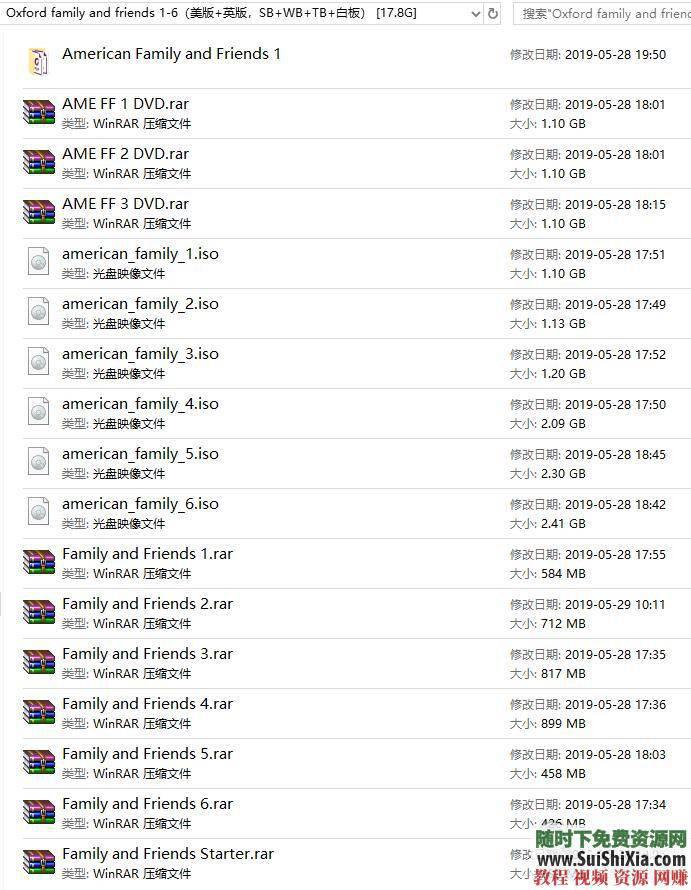The height and width of the screenshot is (890, 691).
Task: Open american_family_6.iso file
Action: pos(140,504)
